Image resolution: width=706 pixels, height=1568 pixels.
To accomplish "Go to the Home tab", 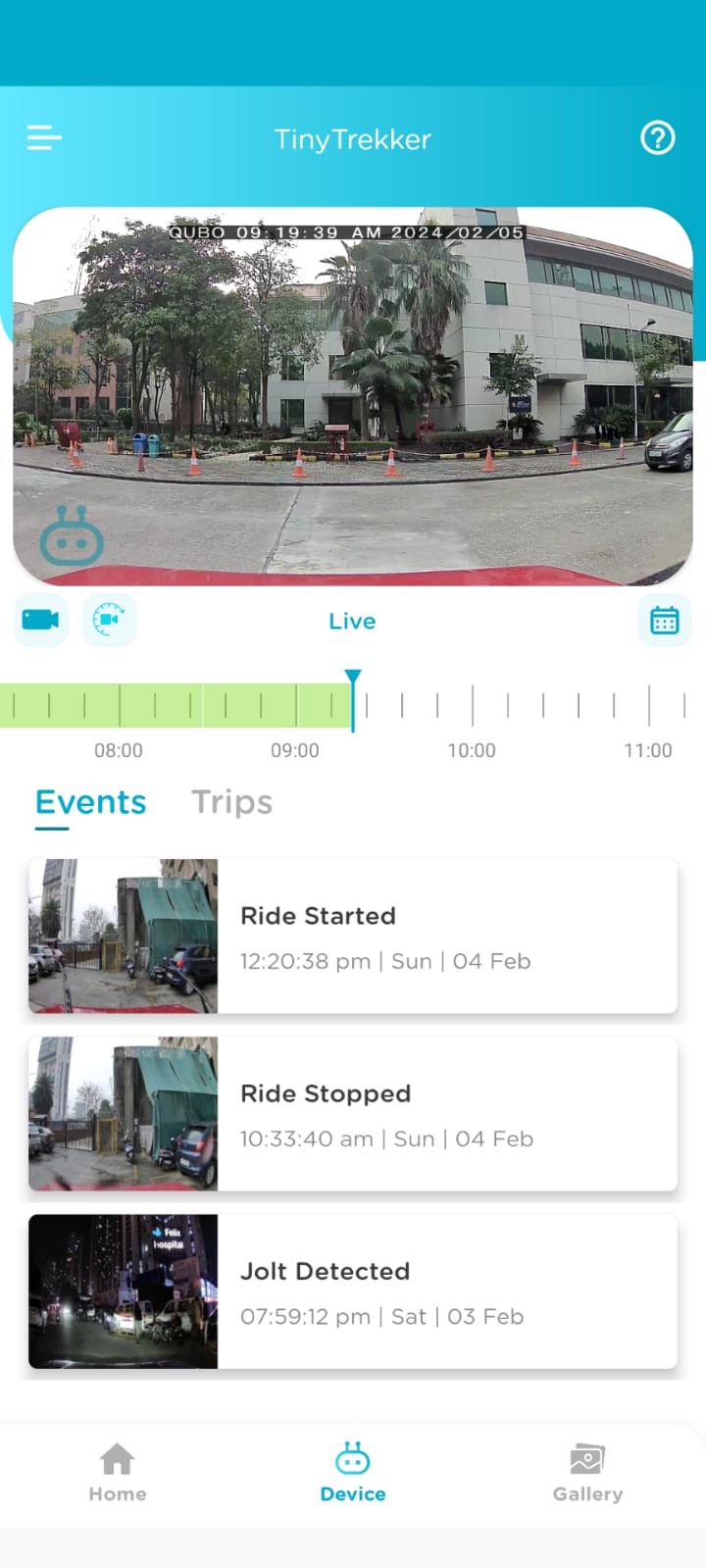I will (x=118, y=1473).
